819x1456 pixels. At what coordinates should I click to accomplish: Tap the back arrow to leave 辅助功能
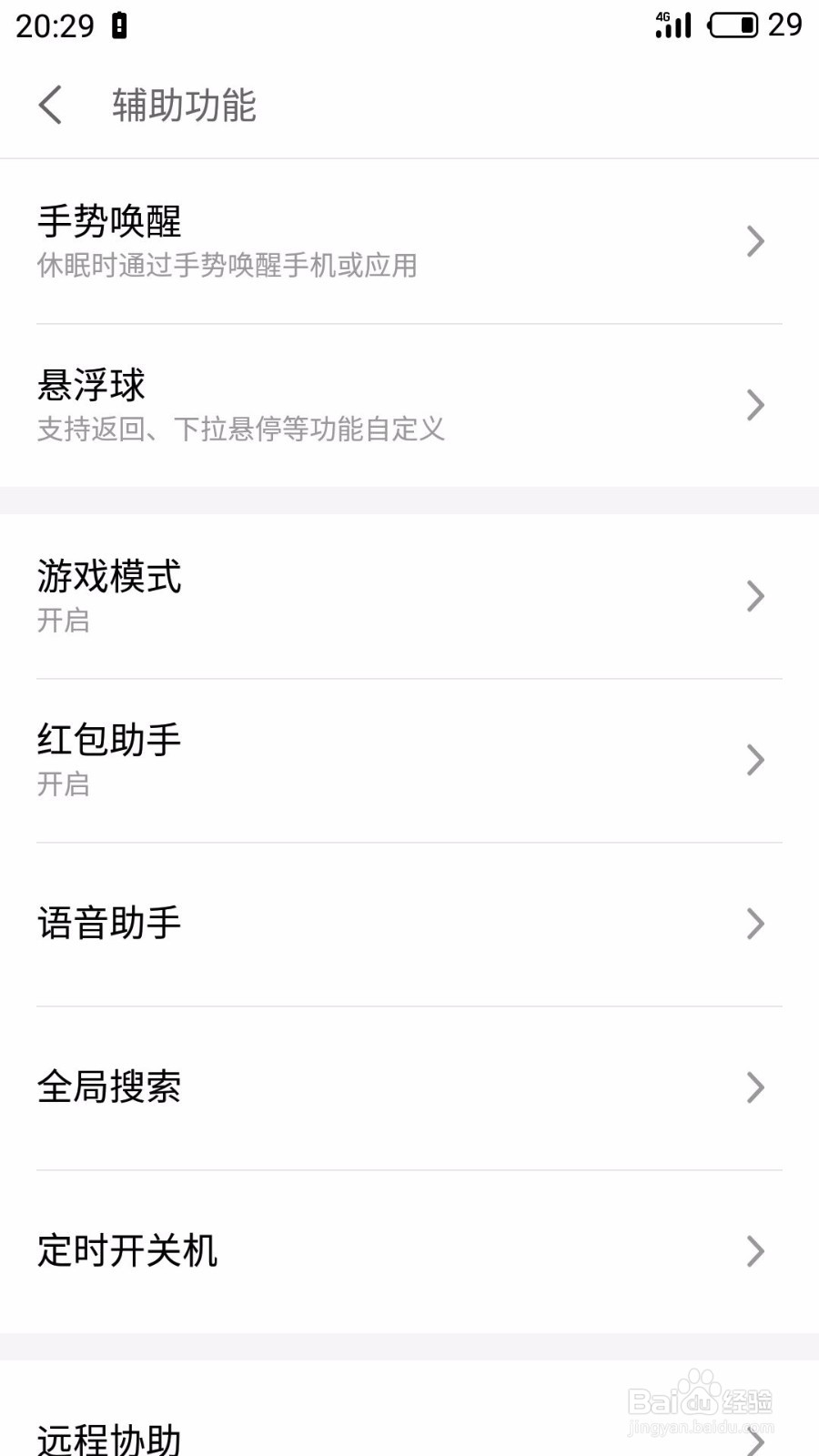[x=50, y=106]
